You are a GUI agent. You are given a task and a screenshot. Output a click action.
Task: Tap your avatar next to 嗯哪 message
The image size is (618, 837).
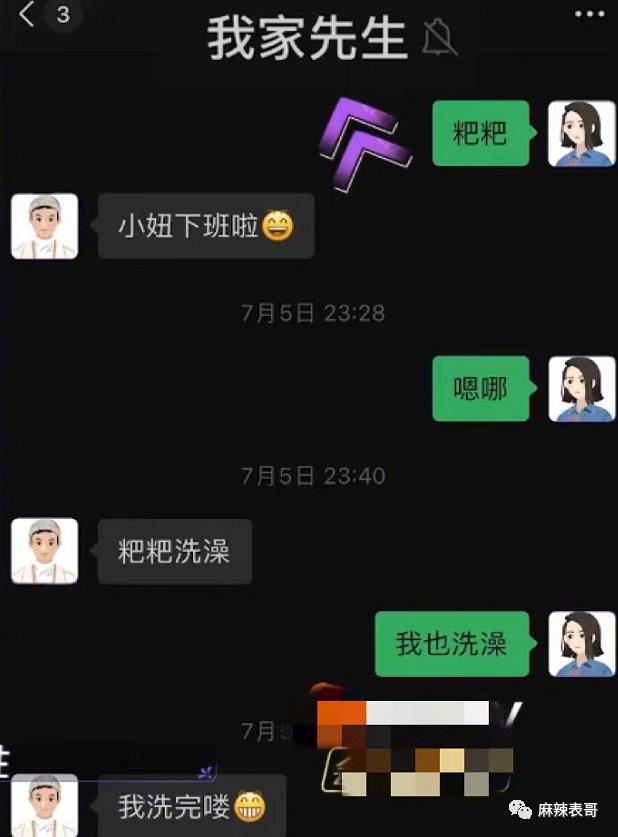(581, 389)
